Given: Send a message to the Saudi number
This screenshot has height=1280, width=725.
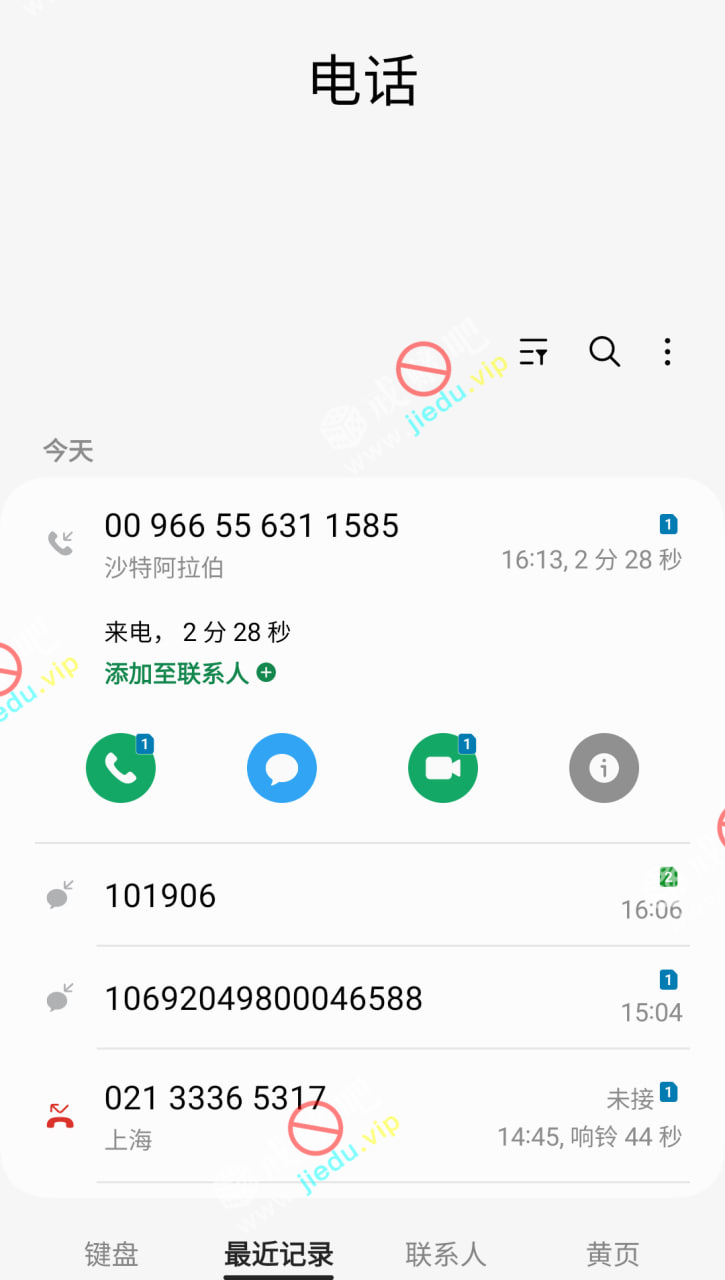Looking at the screenshot, I should point(282,768).
